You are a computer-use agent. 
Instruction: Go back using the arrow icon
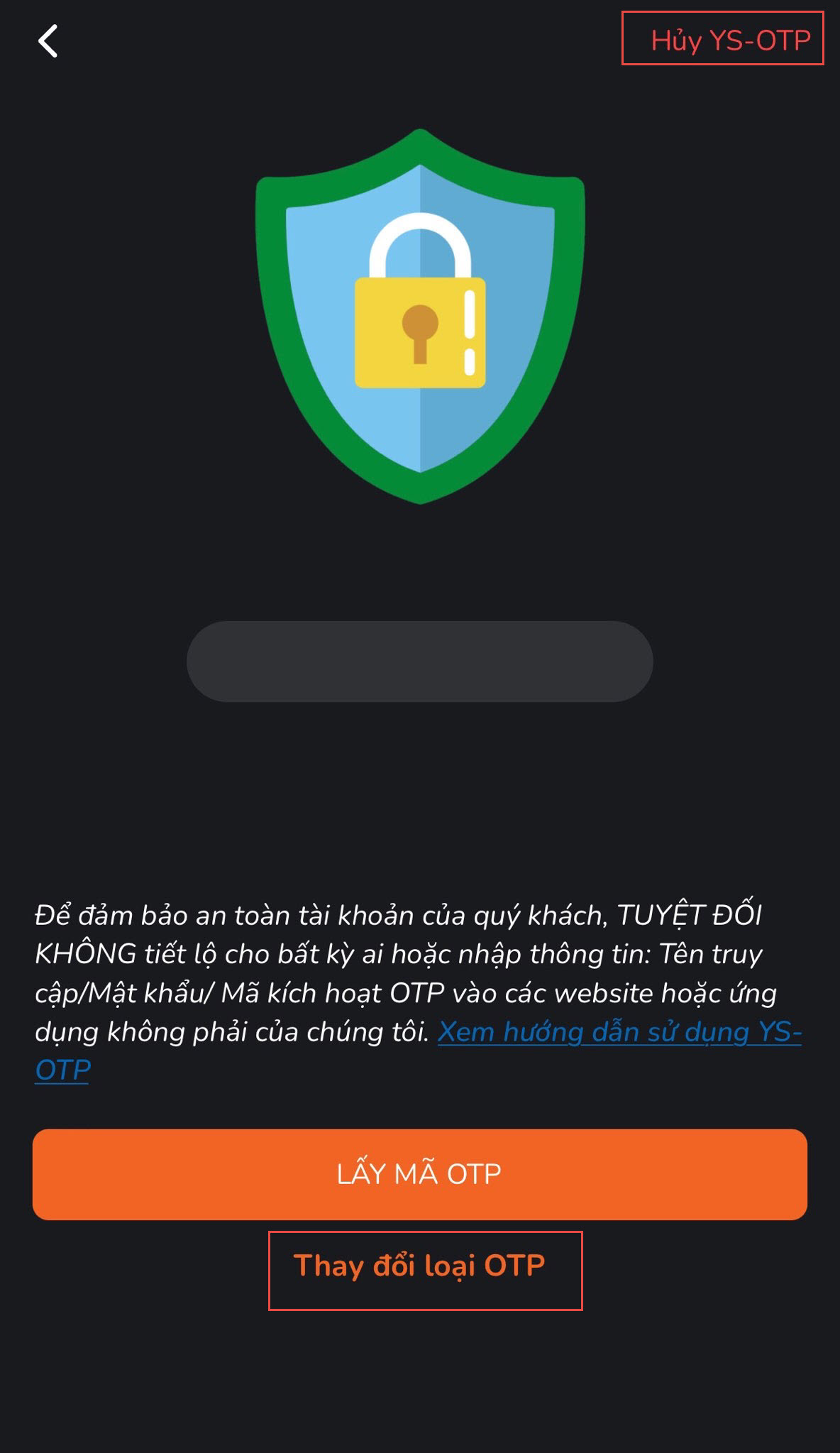(x=48, y=41)
